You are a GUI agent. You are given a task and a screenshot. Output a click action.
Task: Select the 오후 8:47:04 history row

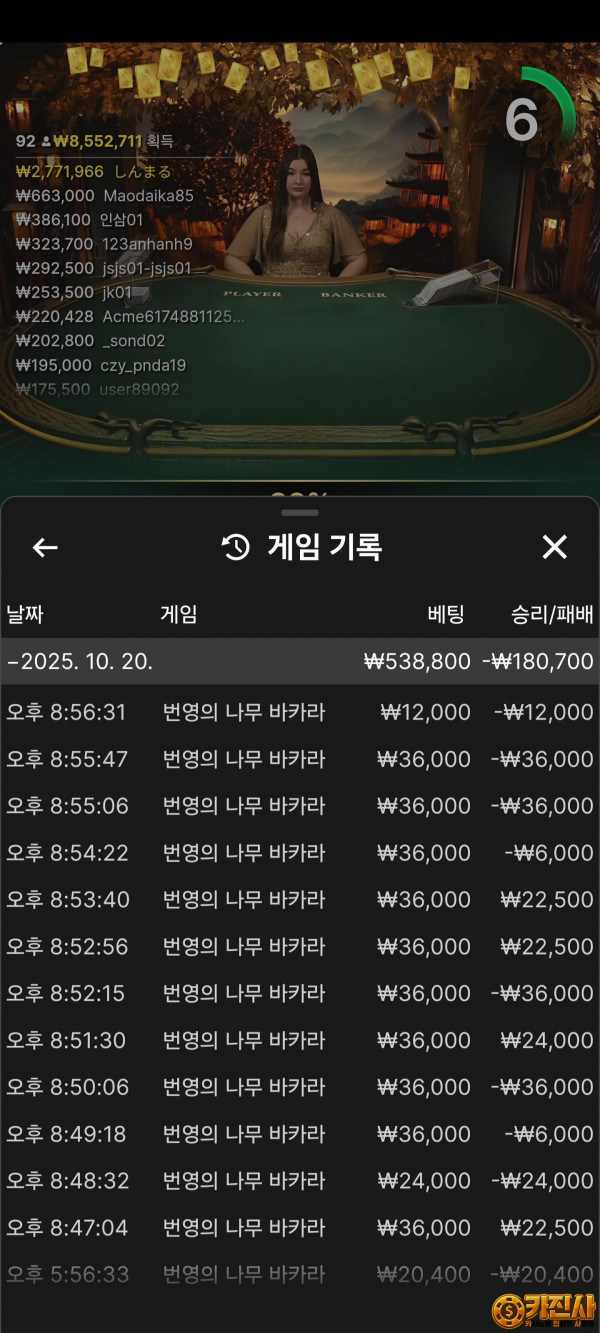tap(300, 1228)
